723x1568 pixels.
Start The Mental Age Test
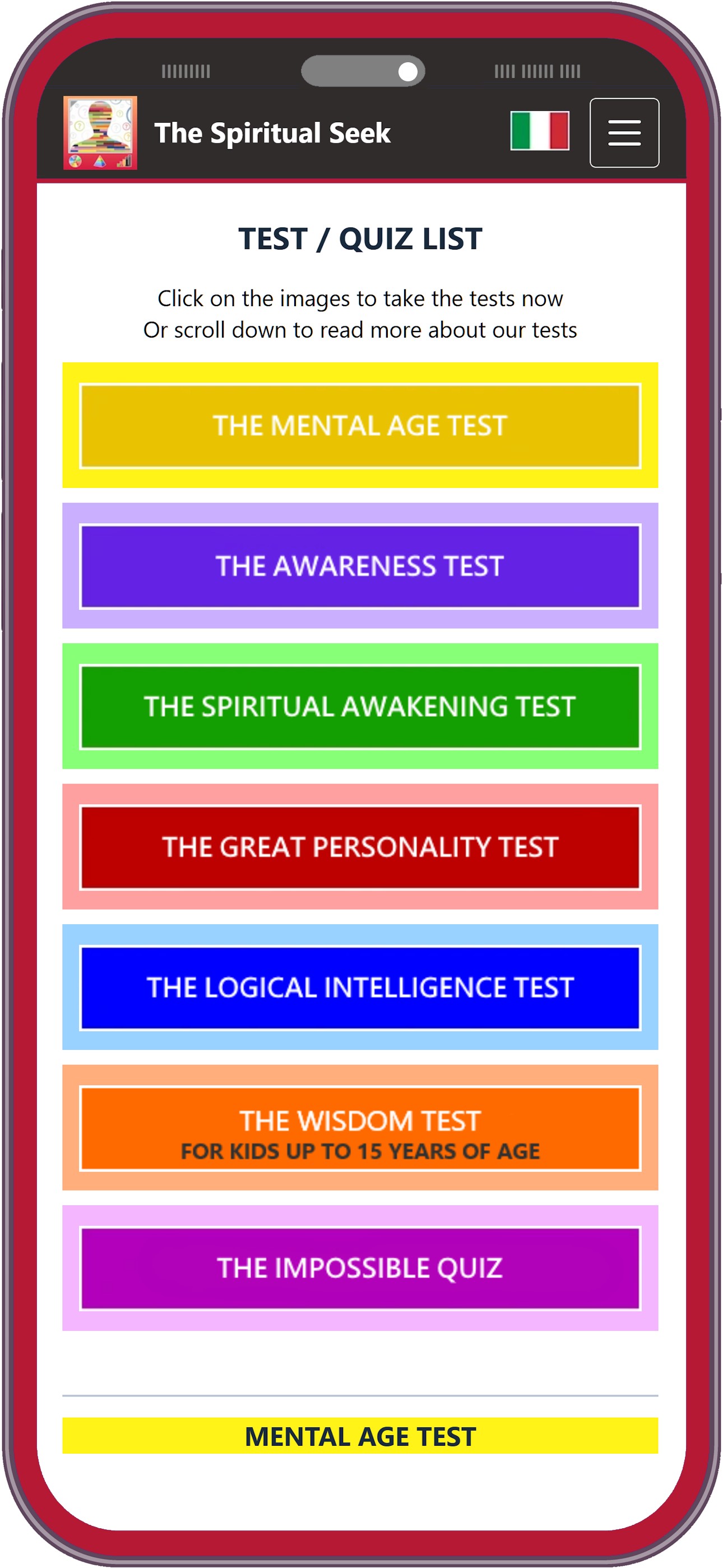coord(360,426)
